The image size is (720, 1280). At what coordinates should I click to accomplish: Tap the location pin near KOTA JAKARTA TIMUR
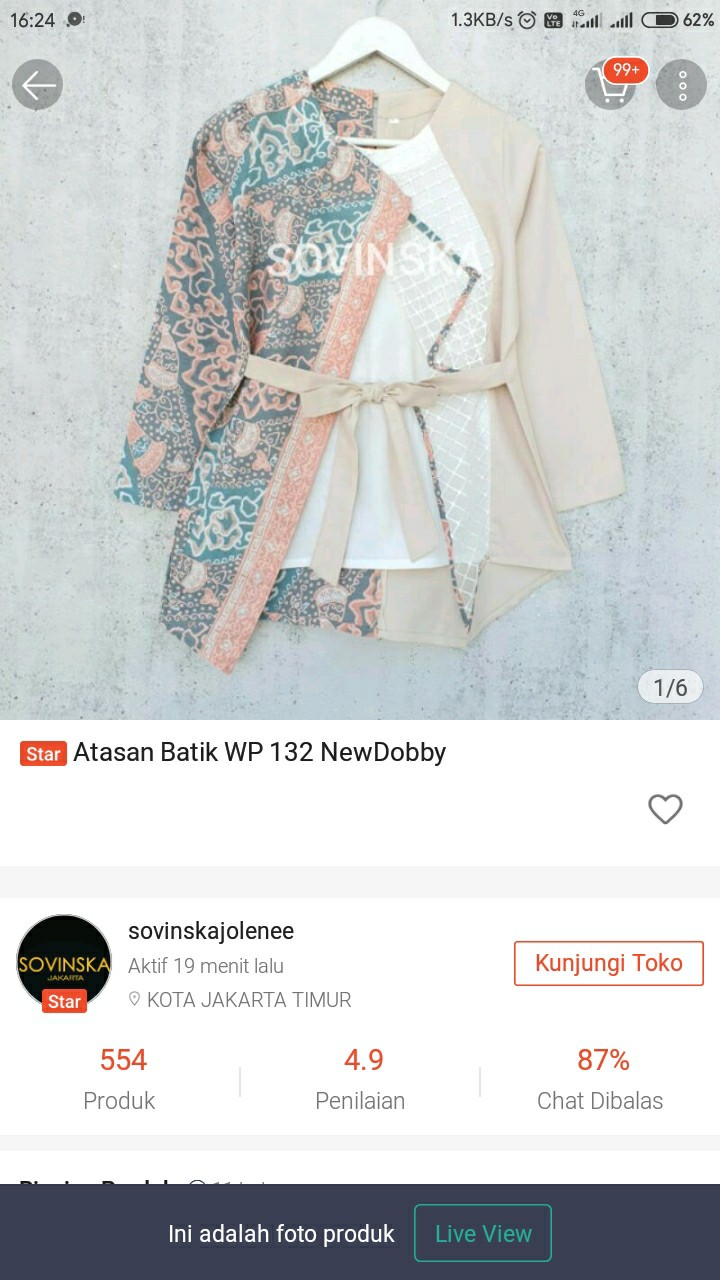click(135, 1000)
